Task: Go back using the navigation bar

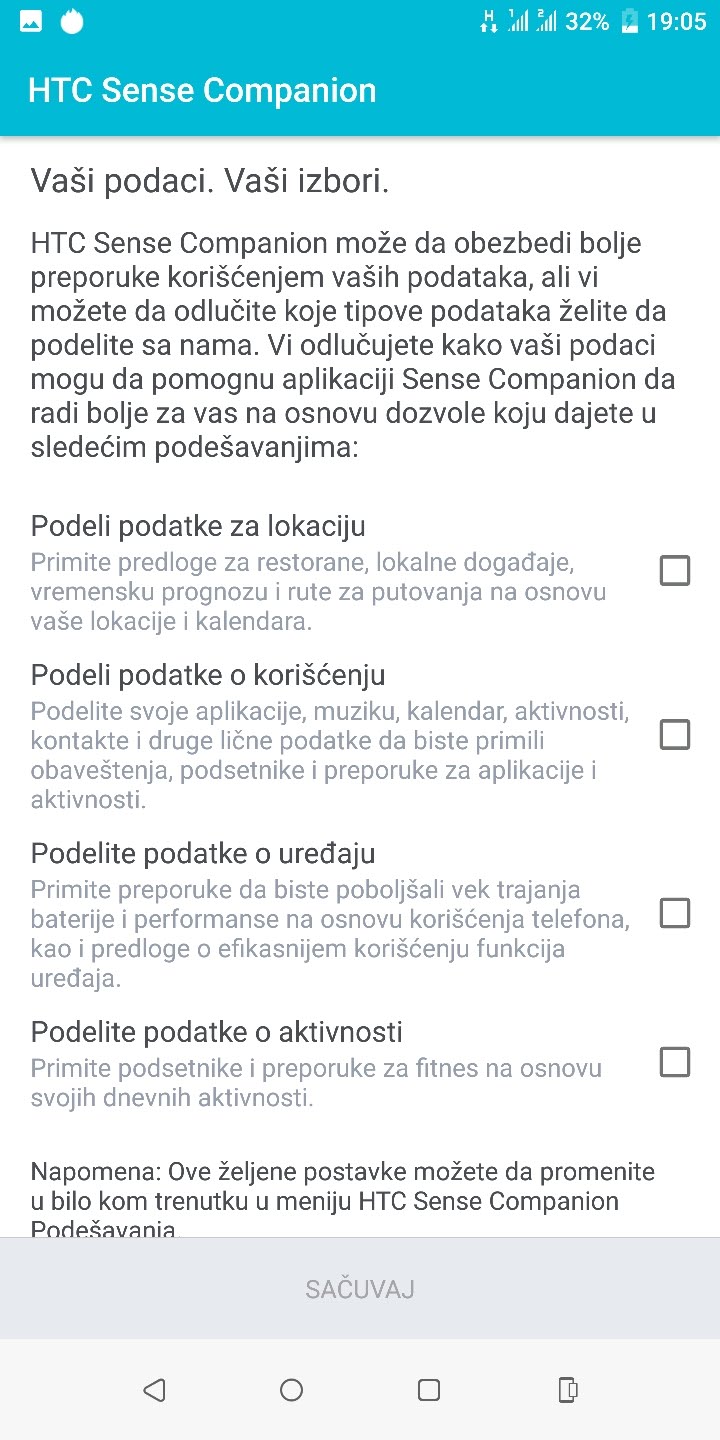Action: pos(154,1390)
